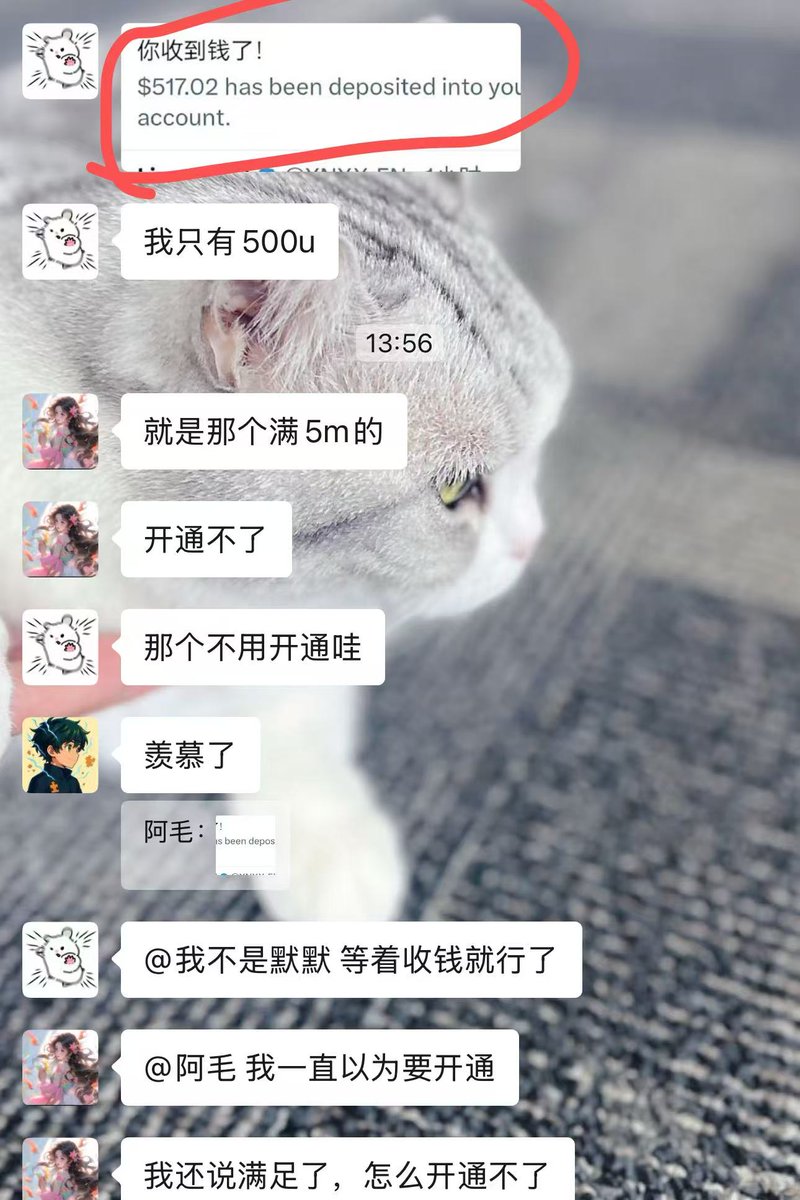This screenshot has height=1200, width=800.
Task: Tap avatar beside "等着收钱就行了" message
Action: point(60,960)
